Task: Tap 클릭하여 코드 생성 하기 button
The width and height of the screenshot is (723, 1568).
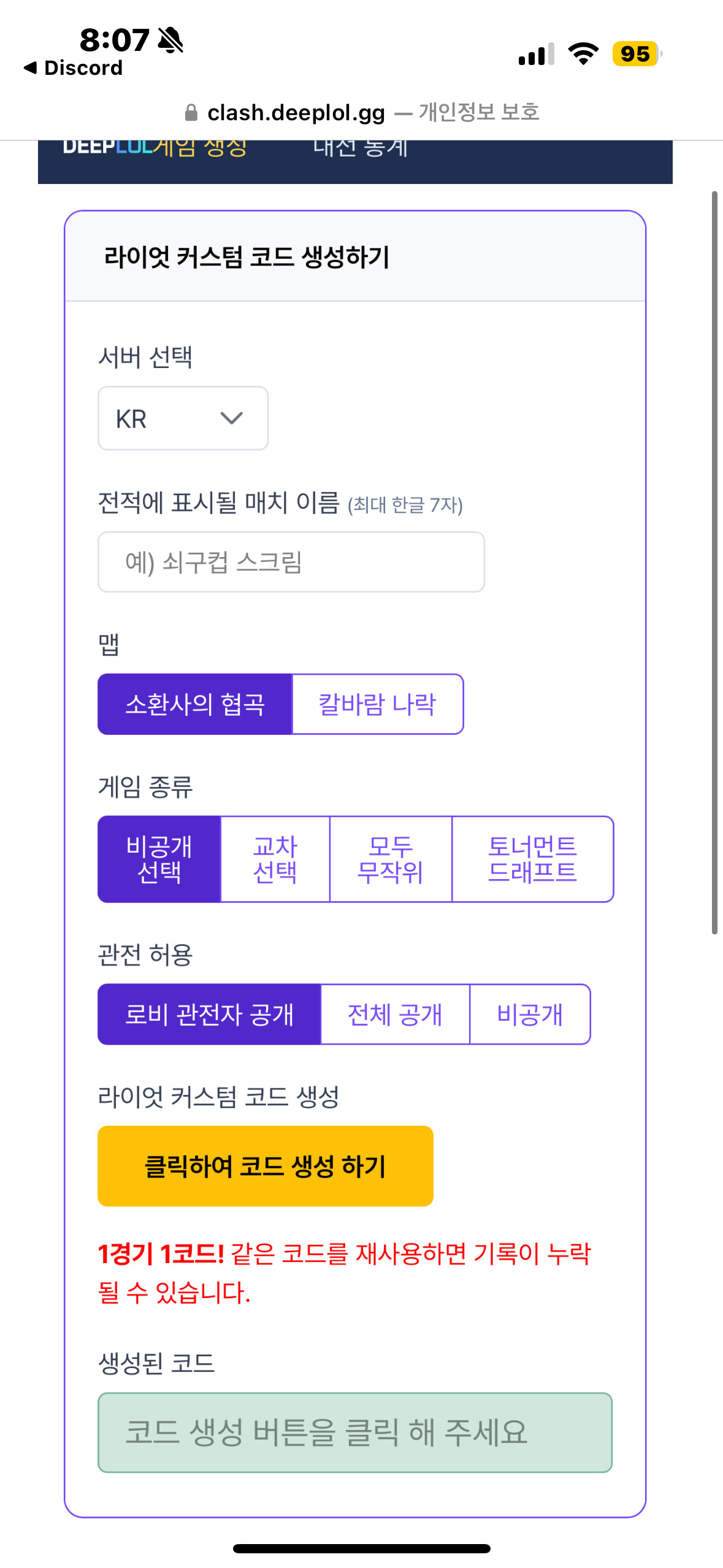Action: 265,1166
